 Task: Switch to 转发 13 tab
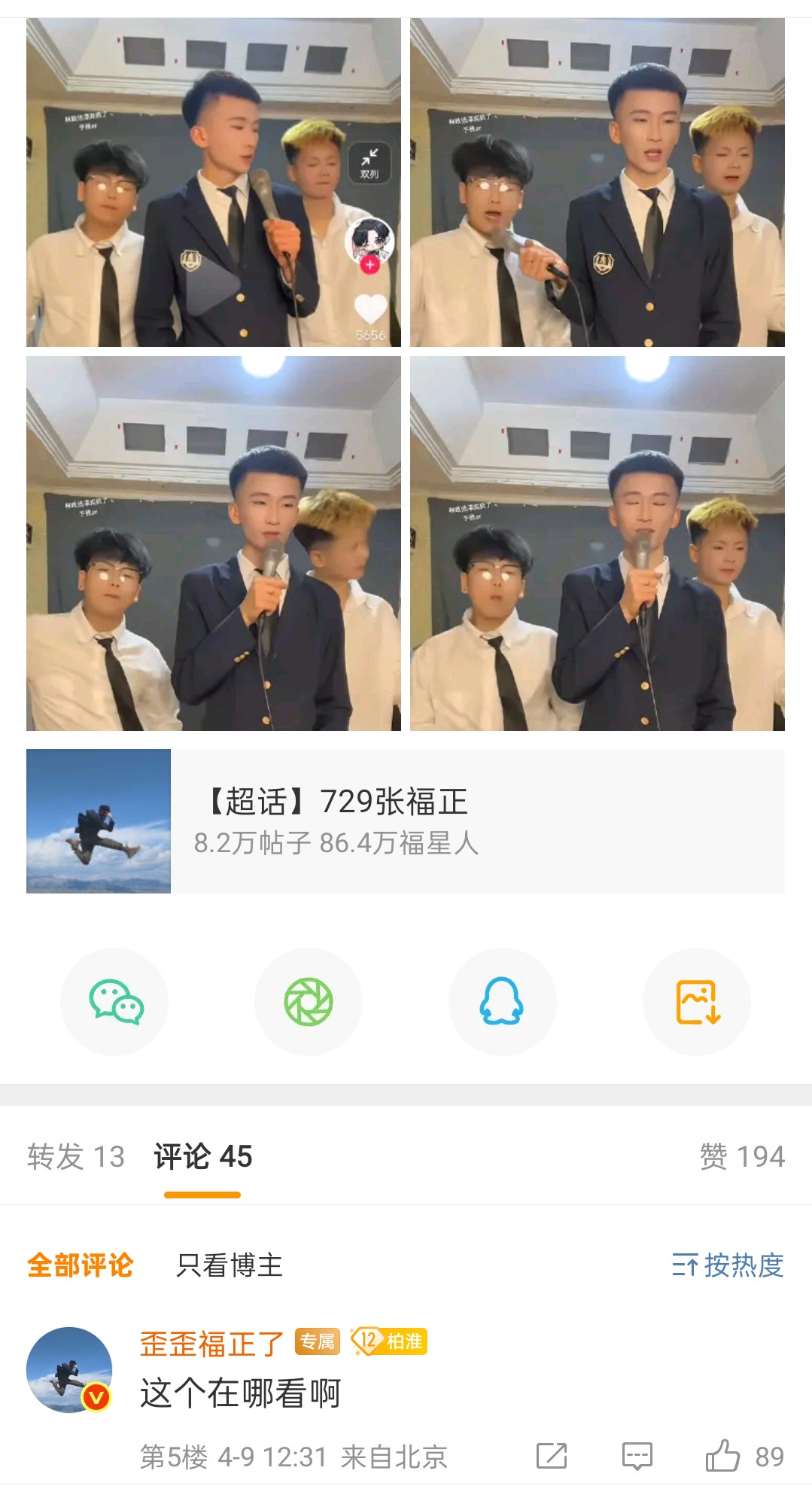[75, 1156]
